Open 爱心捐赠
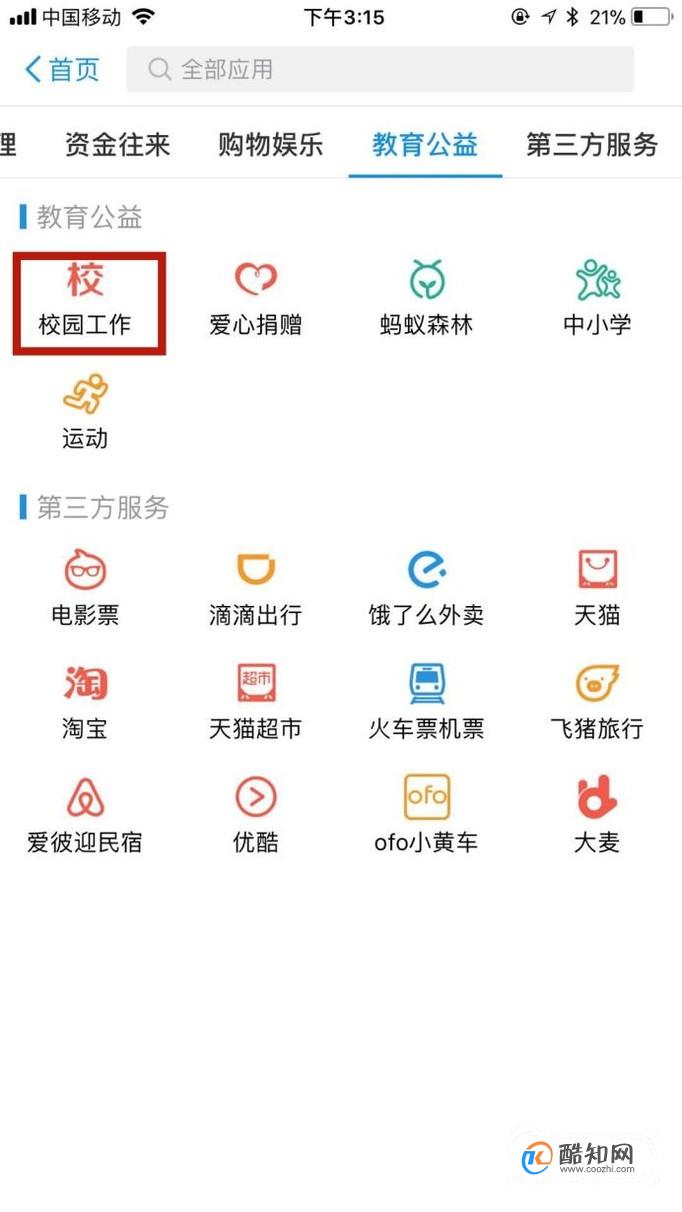The width and height of the screenshot is (682, 1212). click(x=256, y=298)
